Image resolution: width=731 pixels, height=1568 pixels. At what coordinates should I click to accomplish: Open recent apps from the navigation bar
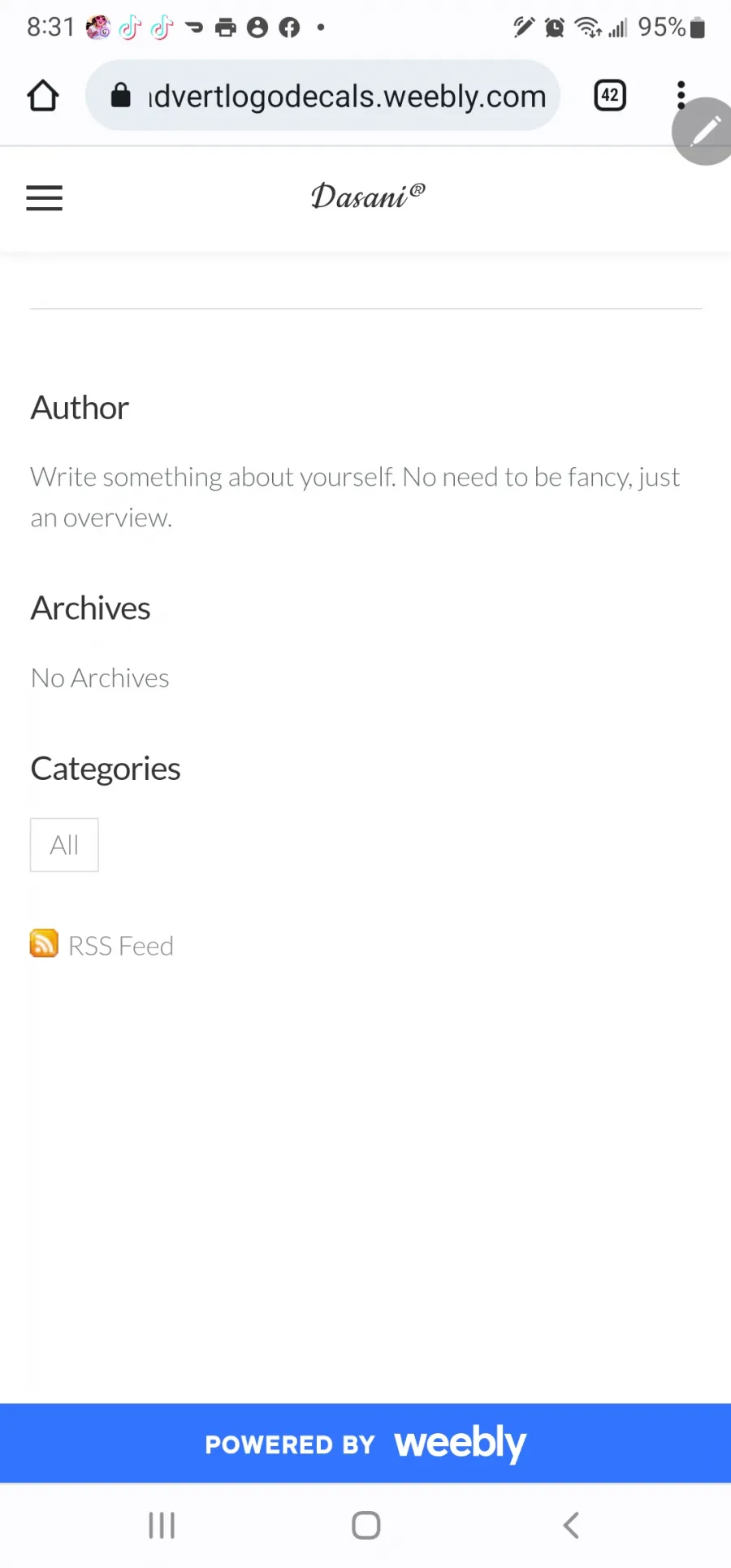(162, 1525)
